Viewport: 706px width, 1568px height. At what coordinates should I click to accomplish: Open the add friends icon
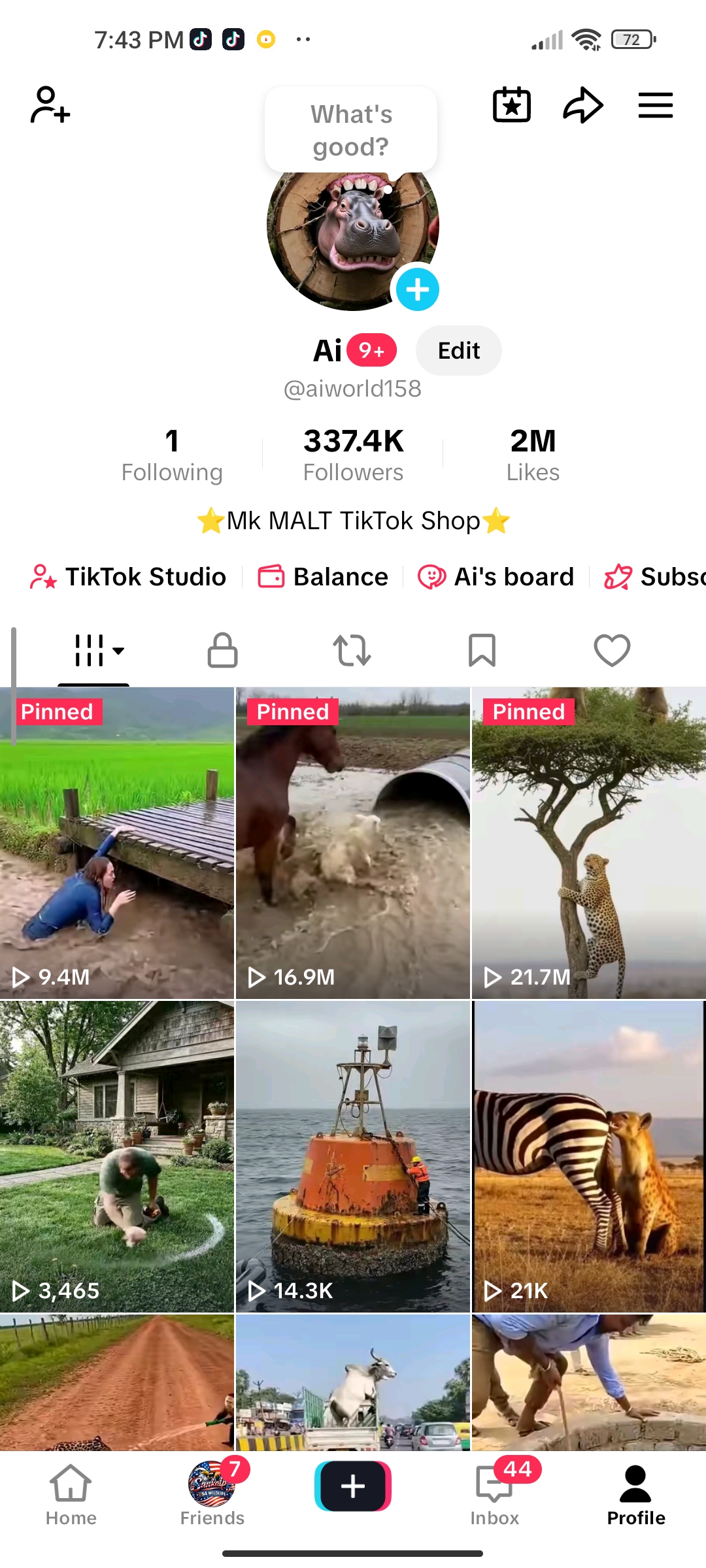click(50, 105)
